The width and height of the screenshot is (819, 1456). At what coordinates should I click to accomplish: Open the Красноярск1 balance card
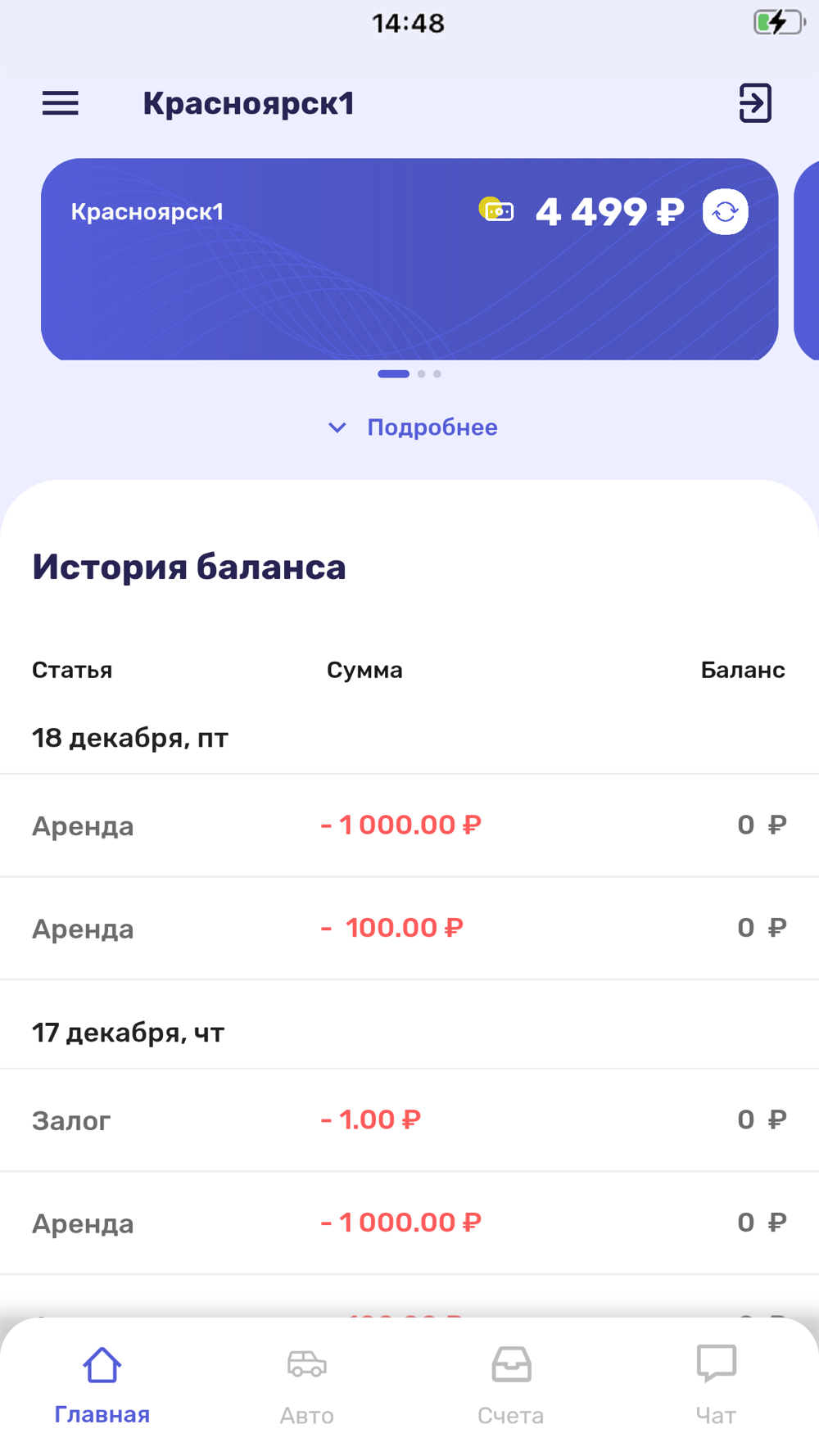(409, 259)
